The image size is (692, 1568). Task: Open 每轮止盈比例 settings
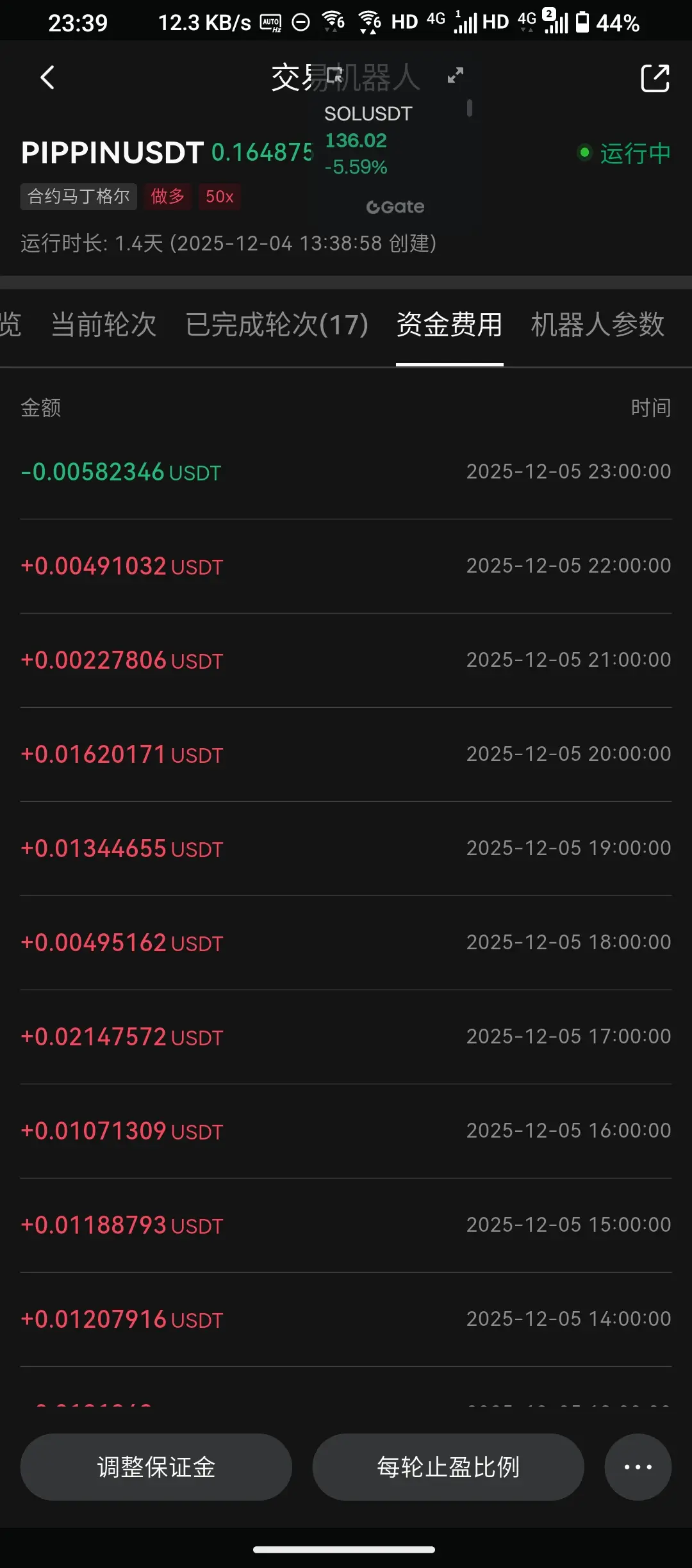click(x=448, y=1467)
